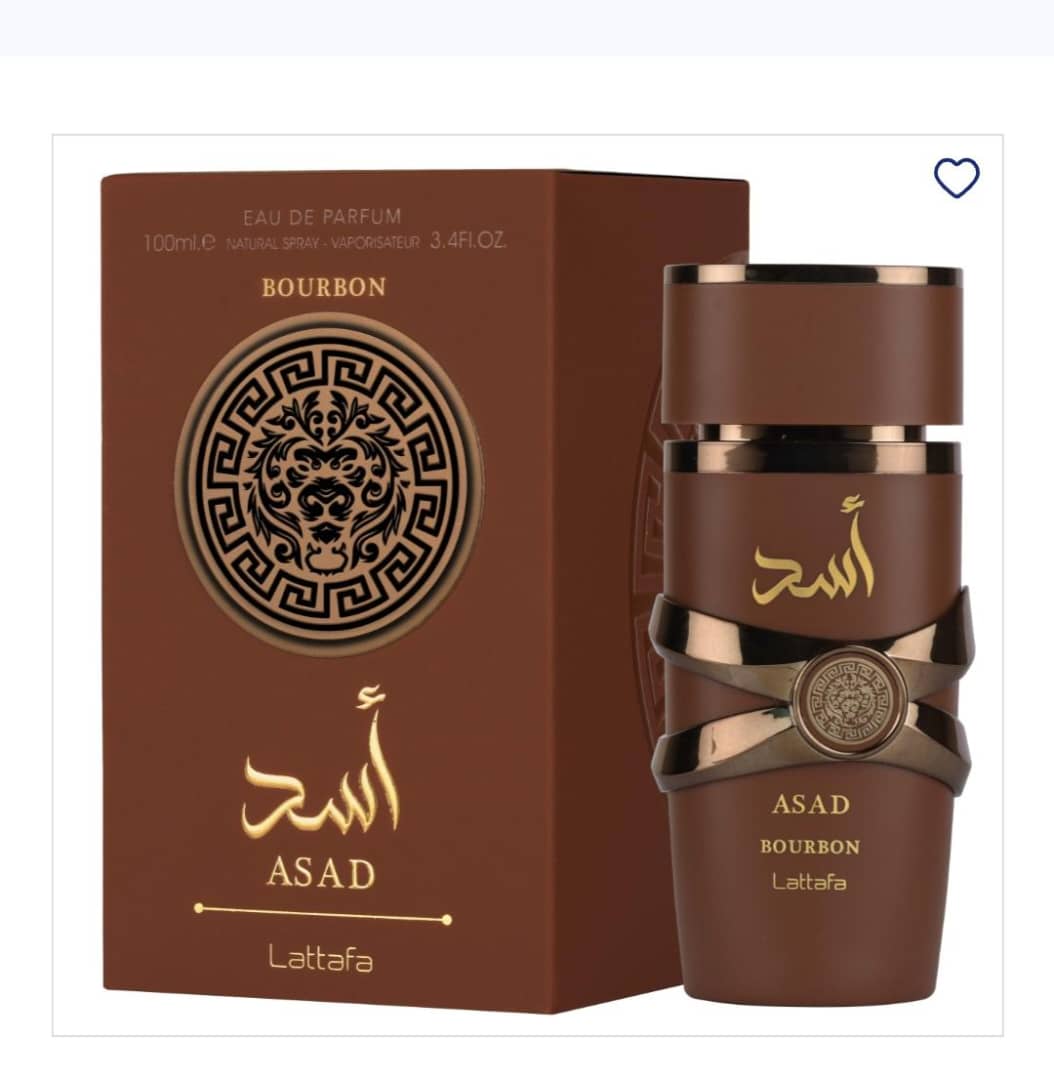This screenshot has height=1080, width=1054.
Task: Add Asad Bourbon perfume to wishlist
Action: [x=956, y=178]
